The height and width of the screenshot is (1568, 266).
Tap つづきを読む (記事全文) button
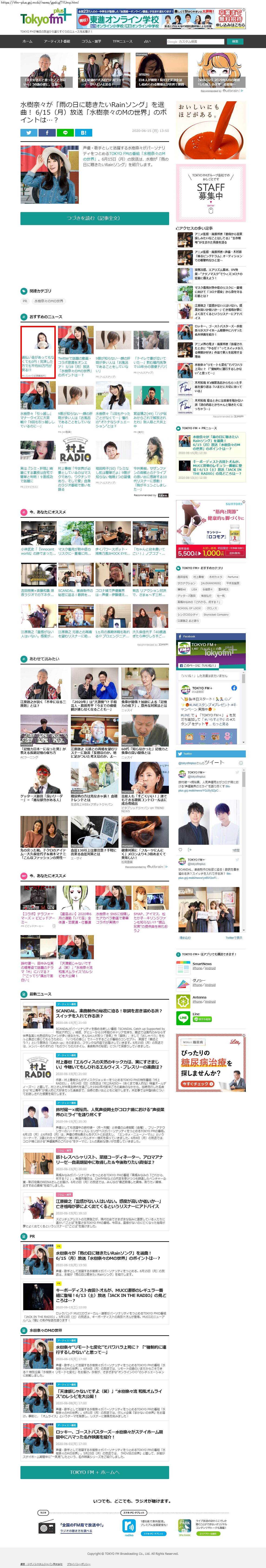point(94,218)
